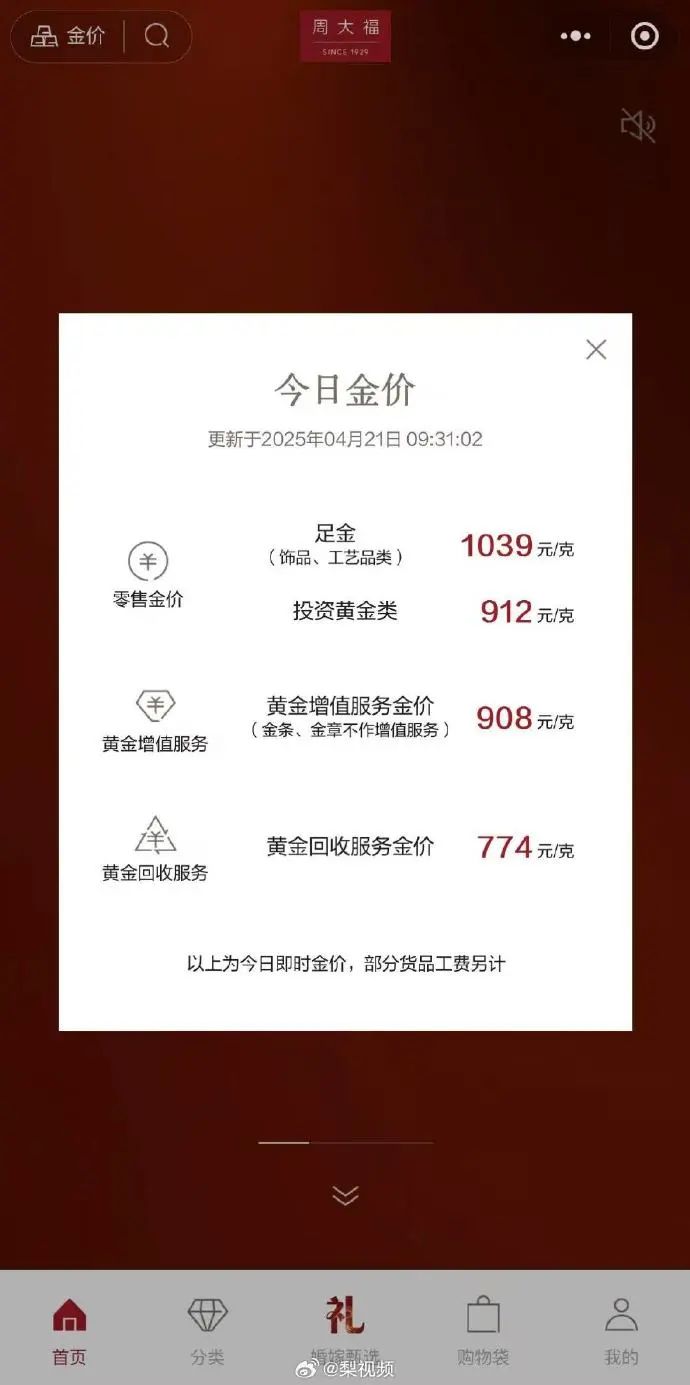Close the 今日金价 dialog

tap(596, 349)
